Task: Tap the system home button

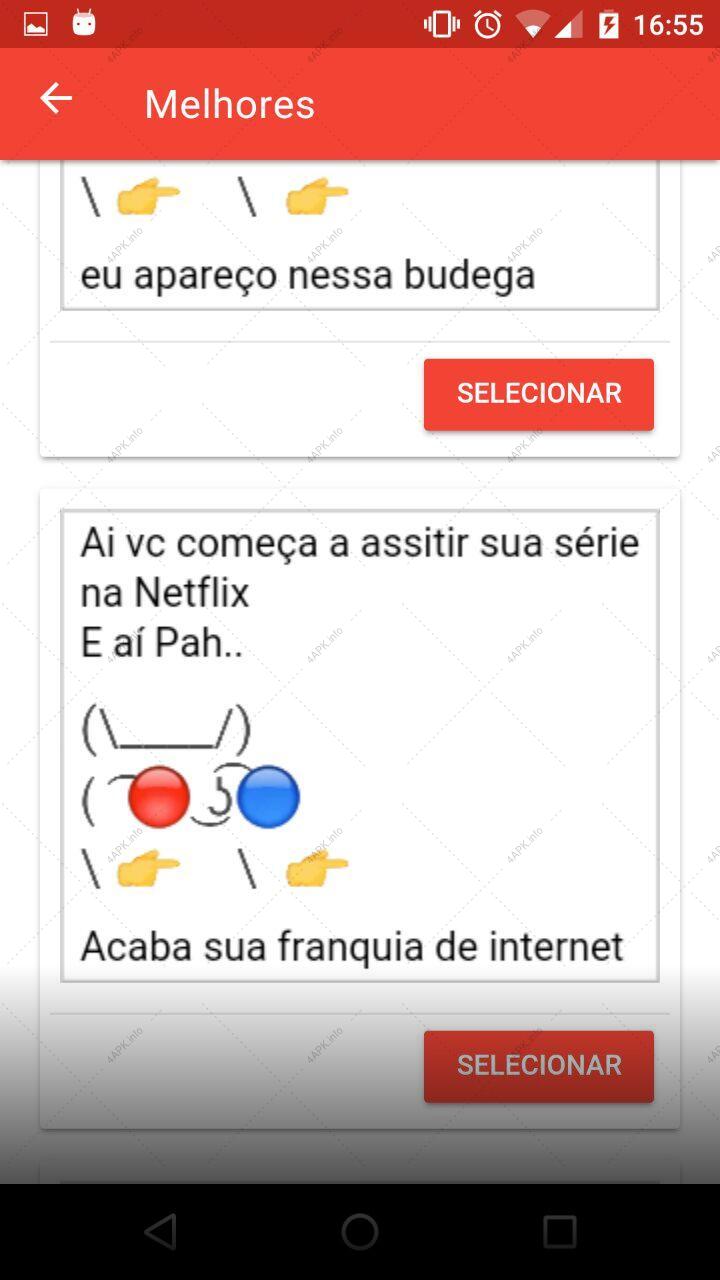Action: (x=360, y=1232)
